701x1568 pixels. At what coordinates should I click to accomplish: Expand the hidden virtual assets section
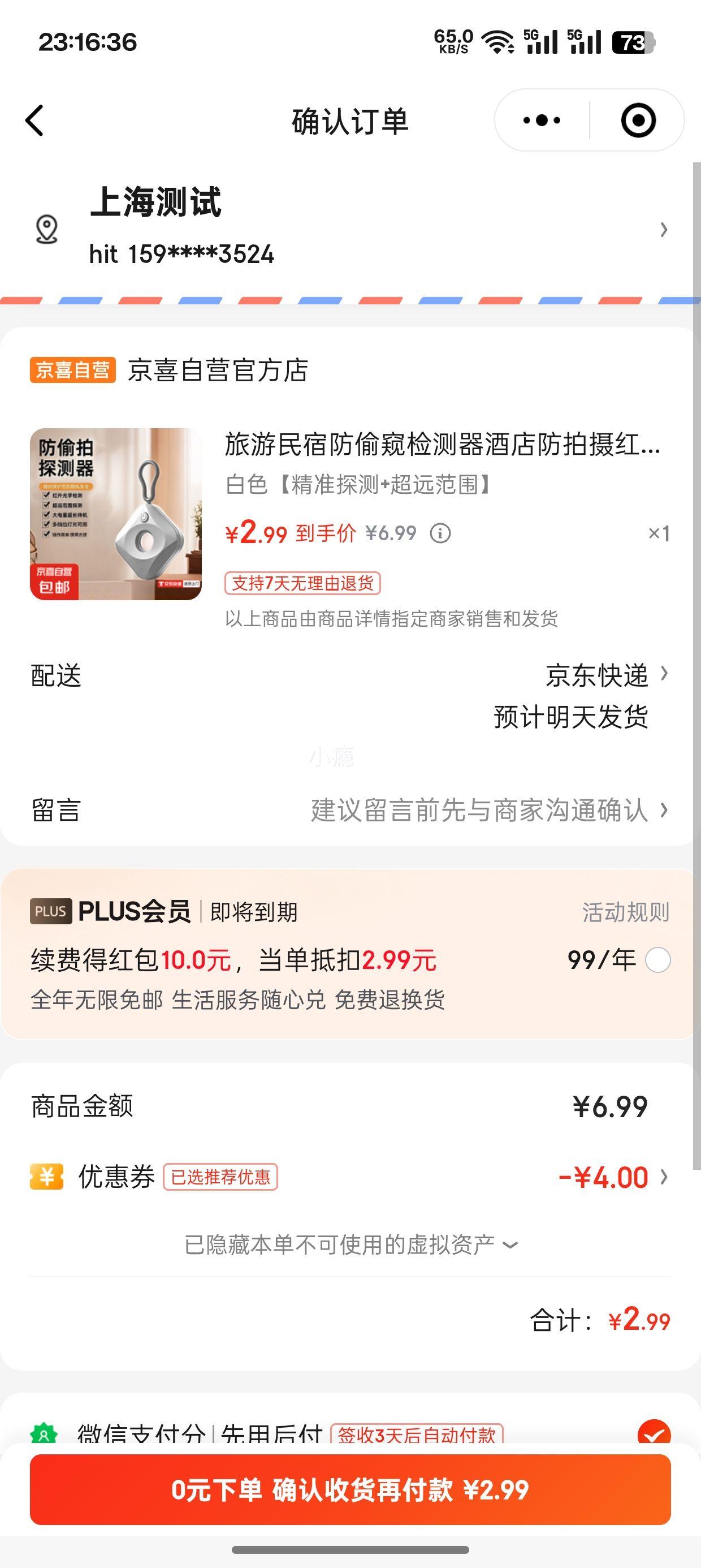coord(350,1245)
